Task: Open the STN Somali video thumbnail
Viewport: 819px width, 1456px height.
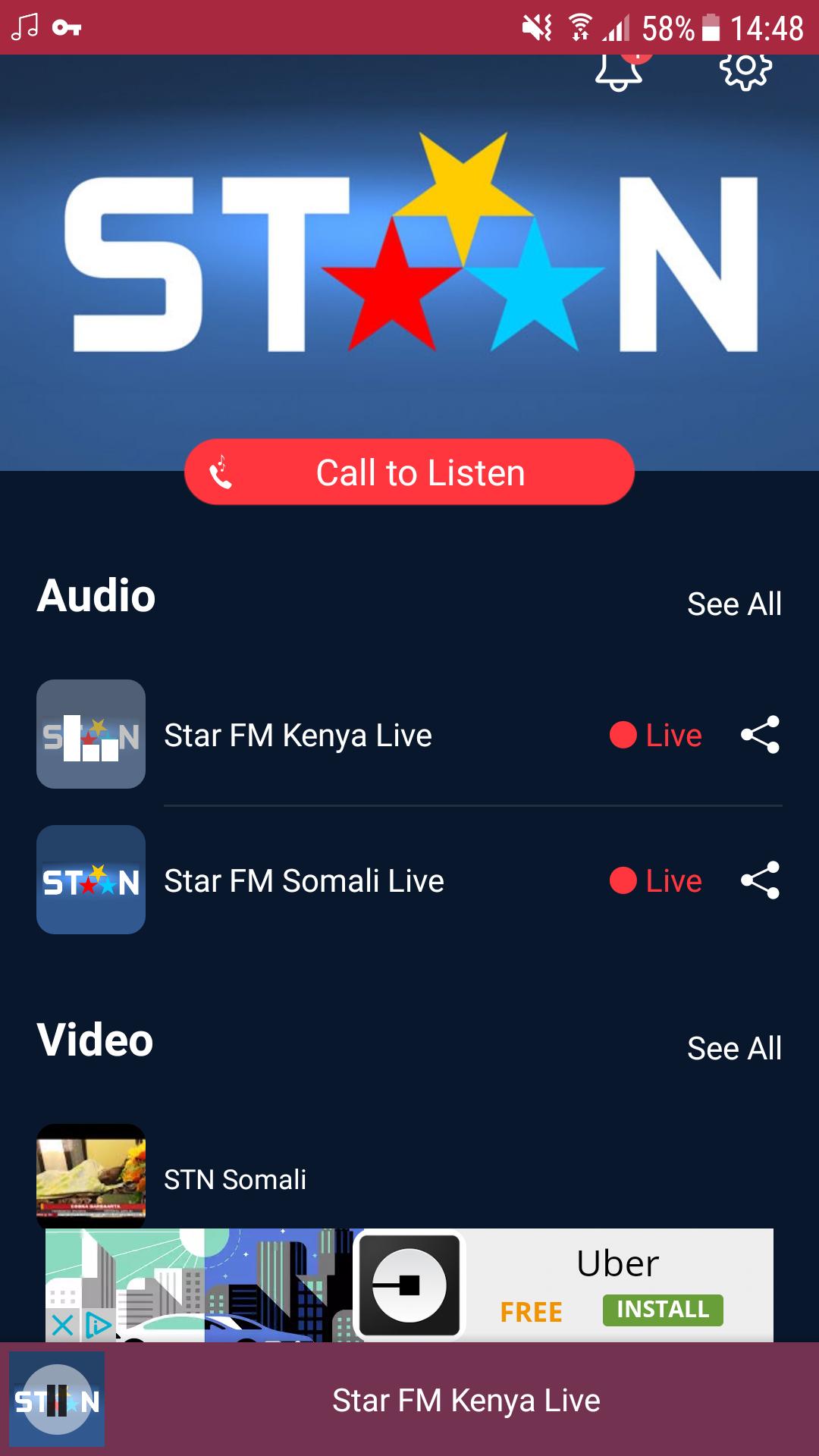Action: (89, 1172)
